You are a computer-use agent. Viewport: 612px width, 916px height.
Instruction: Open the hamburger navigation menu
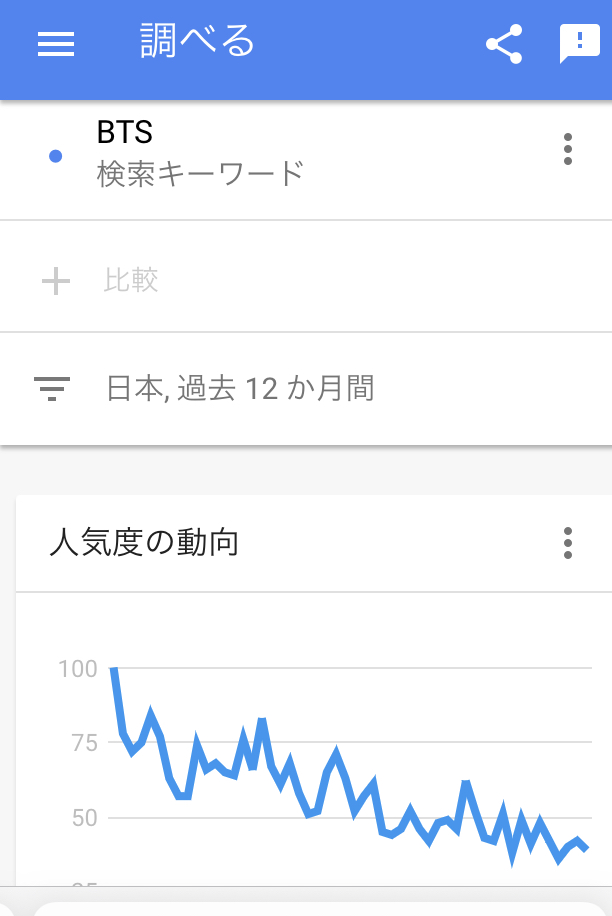[x=56, y=44]
